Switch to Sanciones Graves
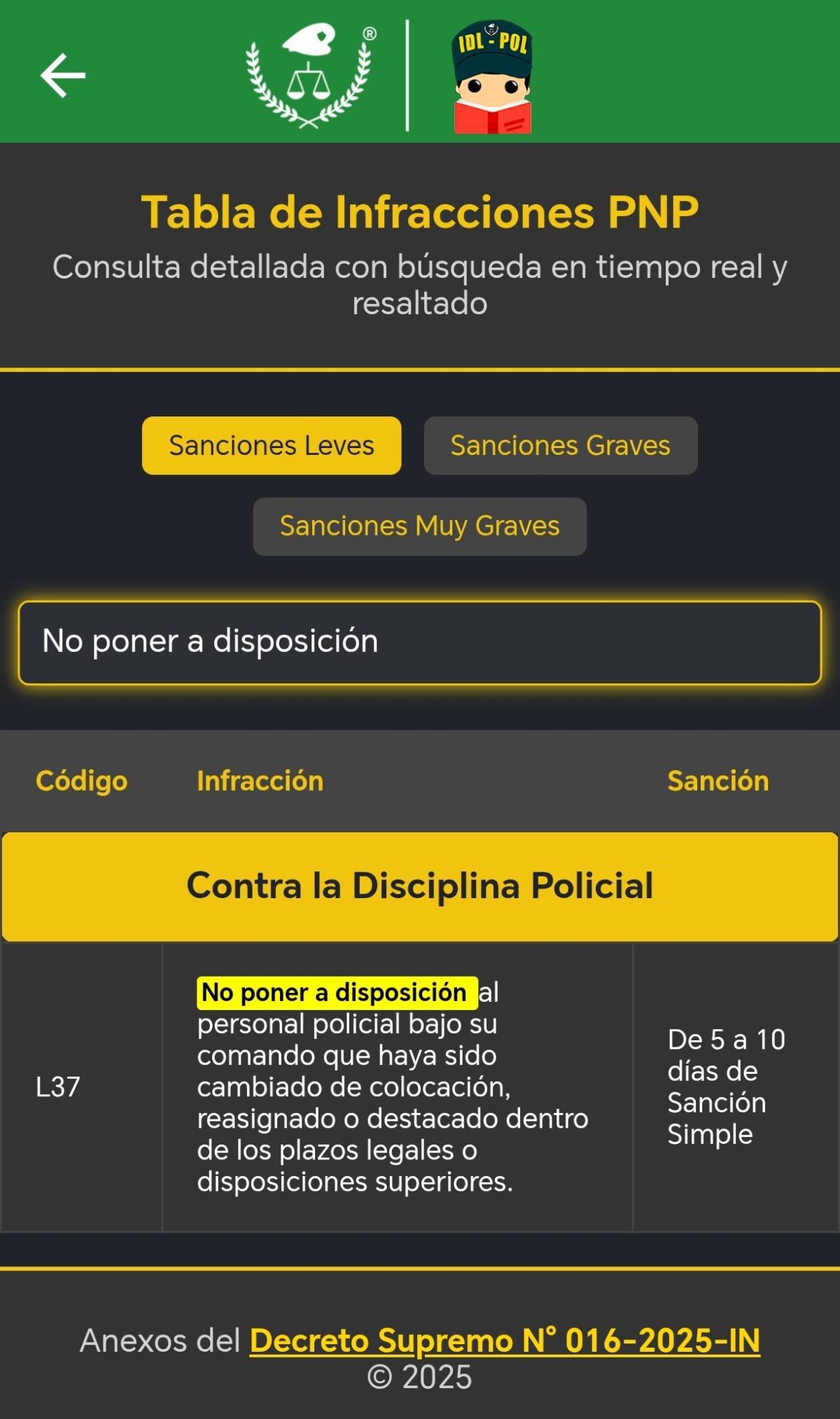The image size is (840, 1419). [x=560, y=445]
